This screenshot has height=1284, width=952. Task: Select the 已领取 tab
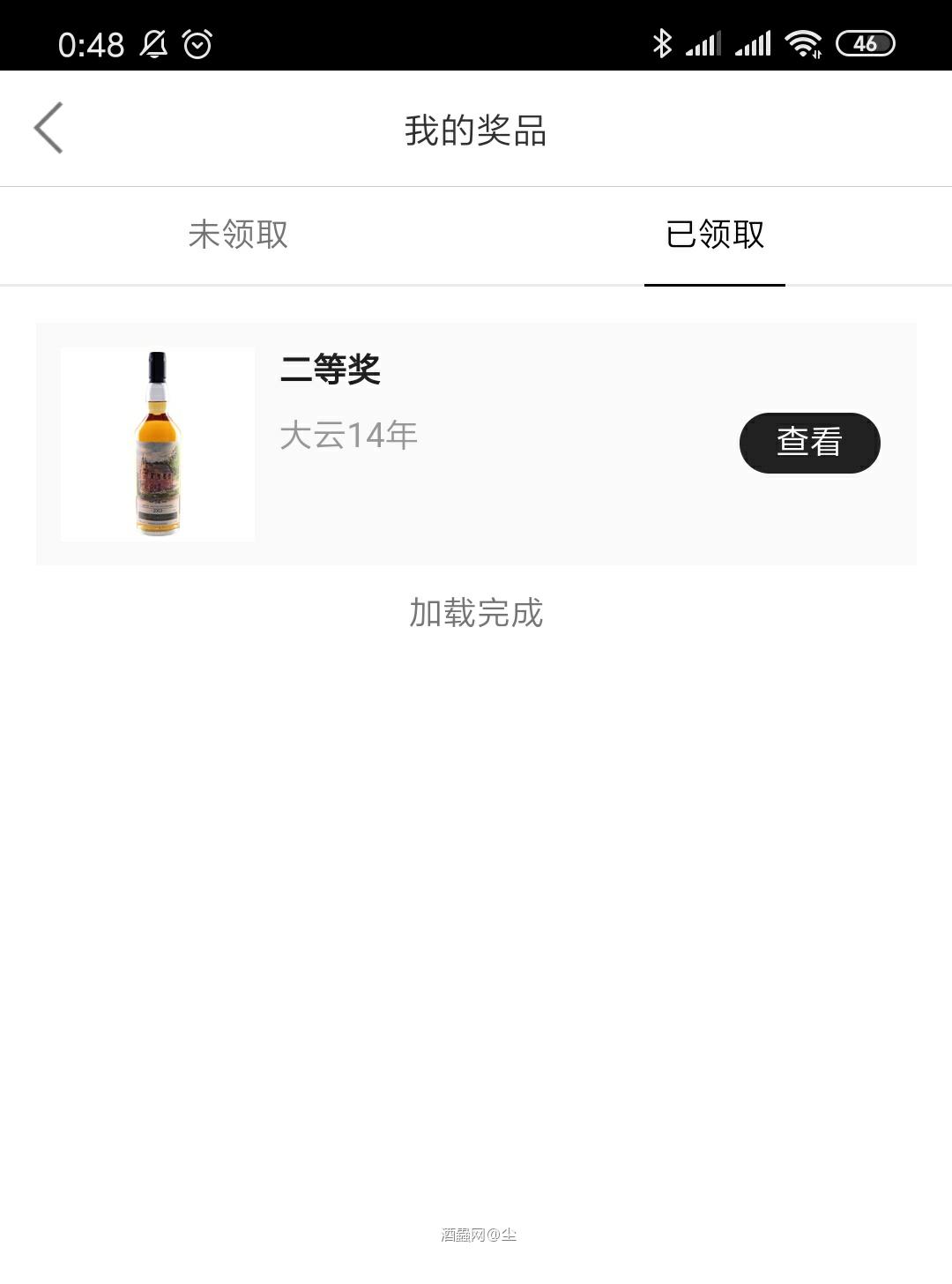pos(715,235)
